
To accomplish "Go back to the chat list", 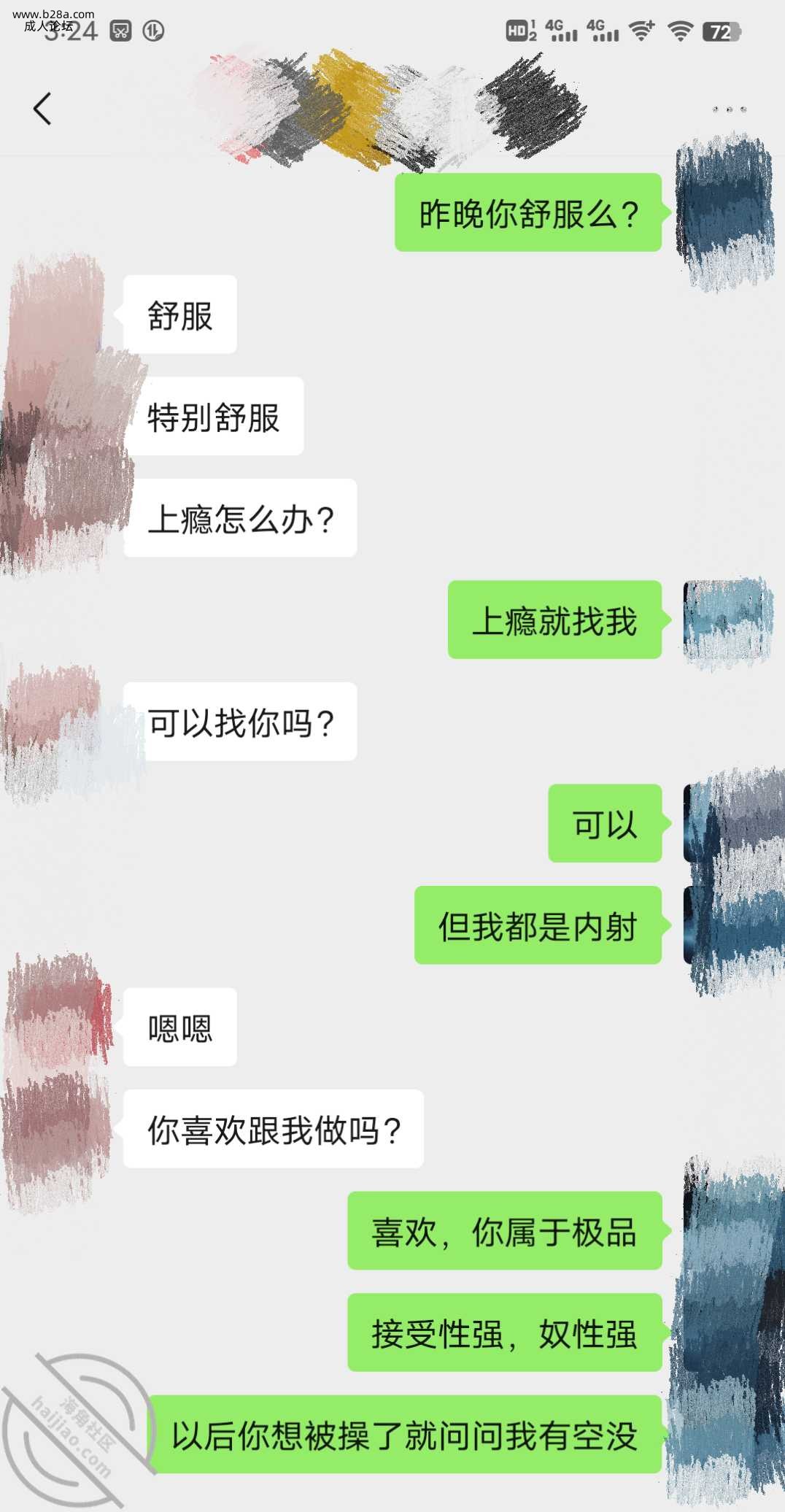I will 42,109.
